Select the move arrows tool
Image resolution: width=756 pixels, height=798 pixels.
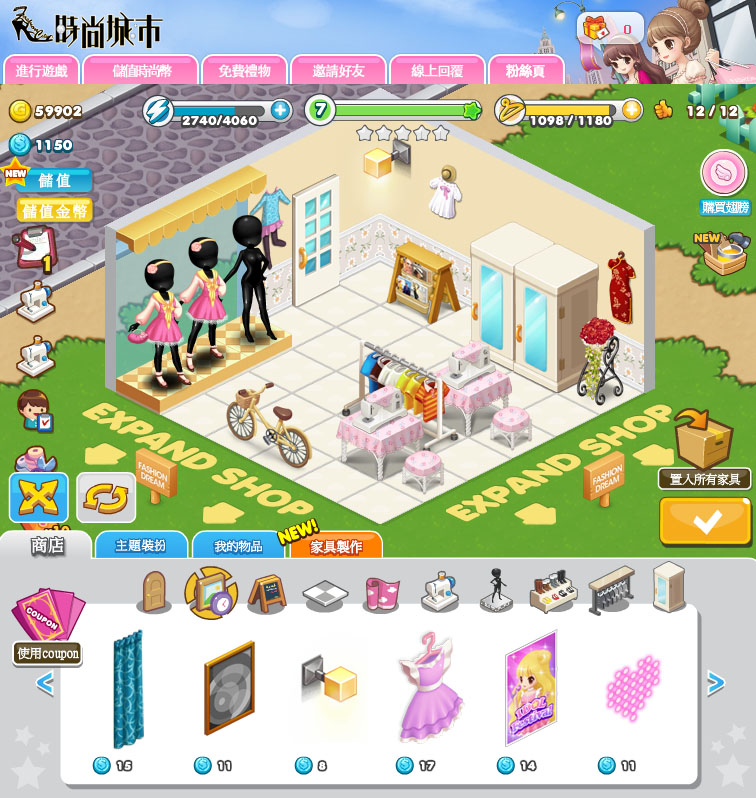click(39, 498)
